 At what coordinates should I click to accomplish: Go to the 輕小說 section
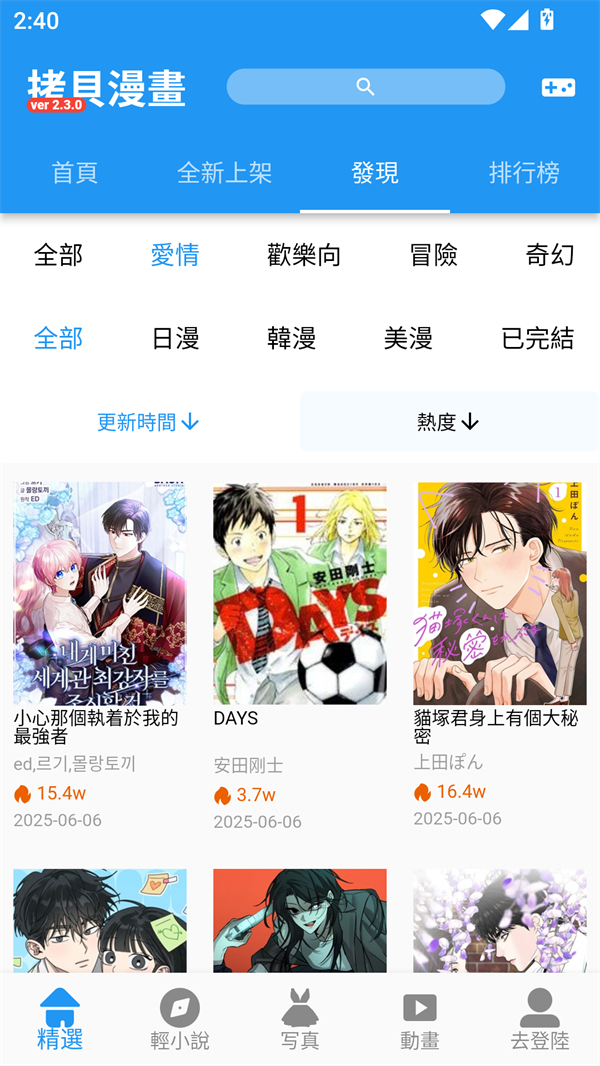pos(180,1020)
